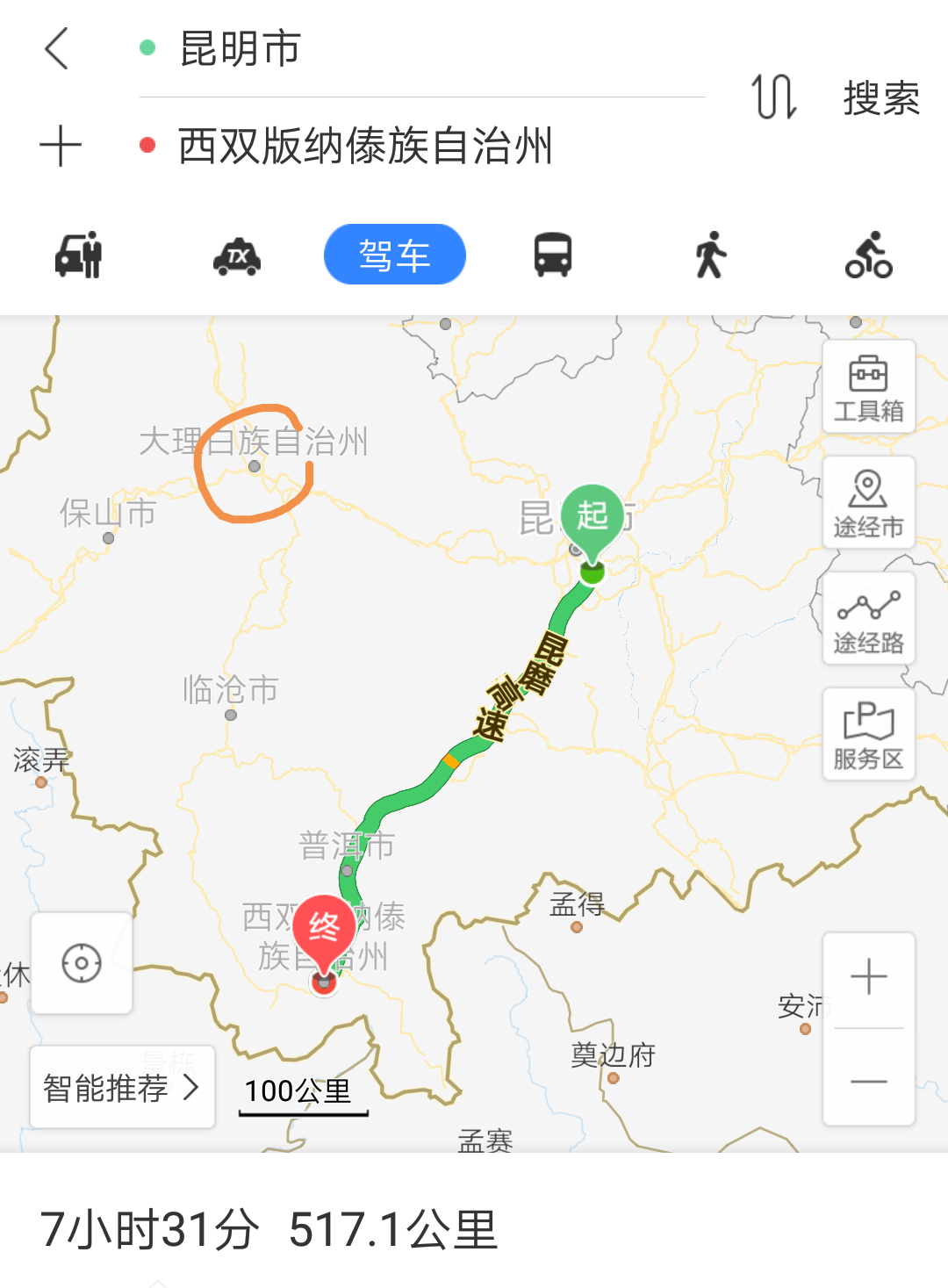This screenshot has width=948, height=1288.
Task: Tap the 搜索 button
Action: pos(880,97)
